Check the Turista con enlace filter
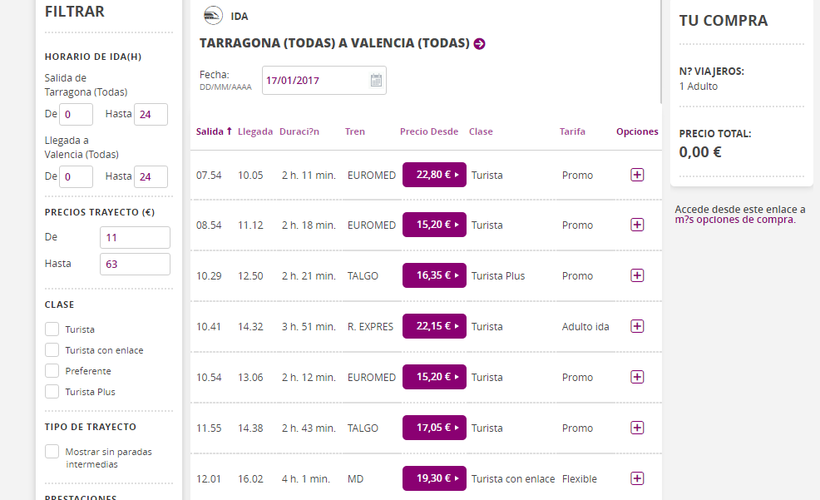This screenshot has height=500, width=820. tap(52, 350)
